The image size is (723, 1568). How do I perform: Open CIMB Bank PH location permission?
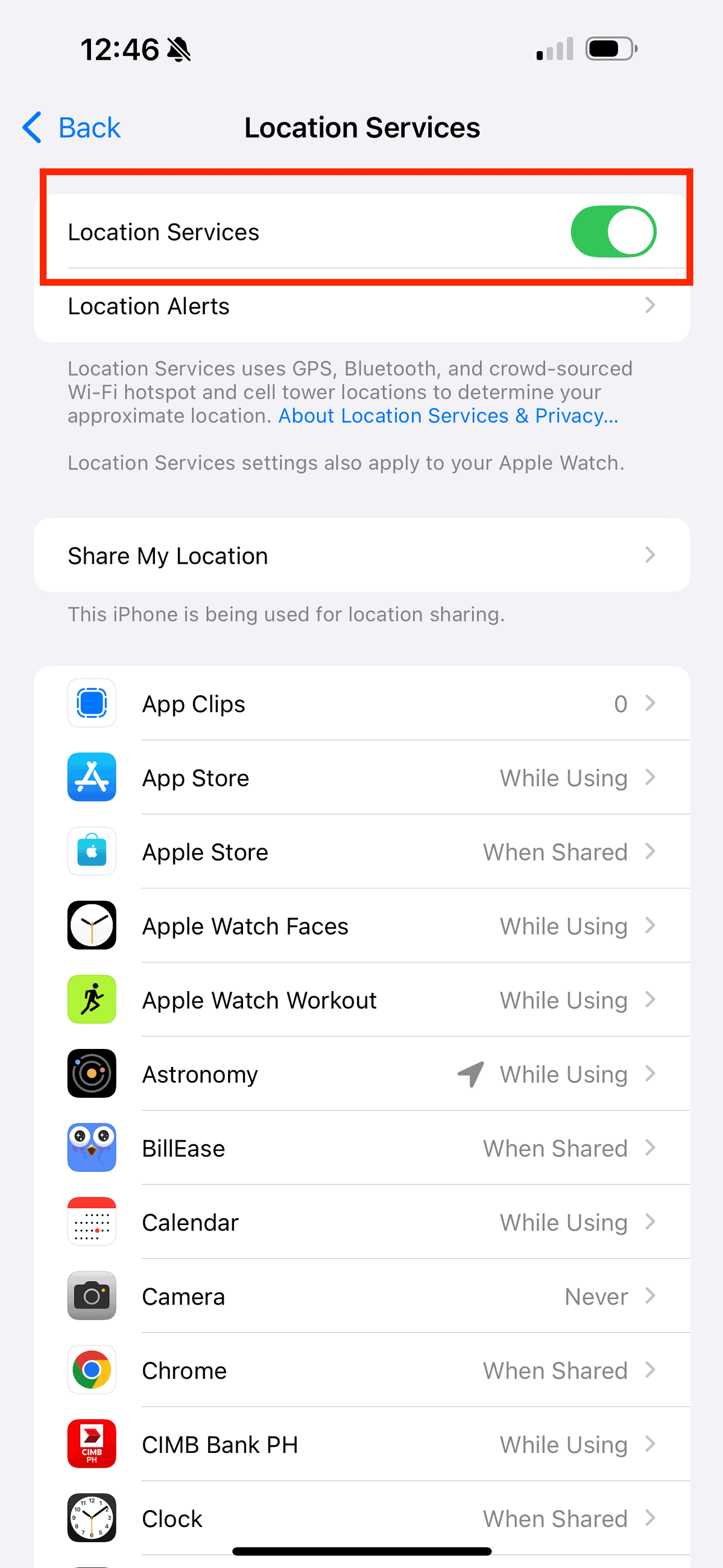(361, 1444)
